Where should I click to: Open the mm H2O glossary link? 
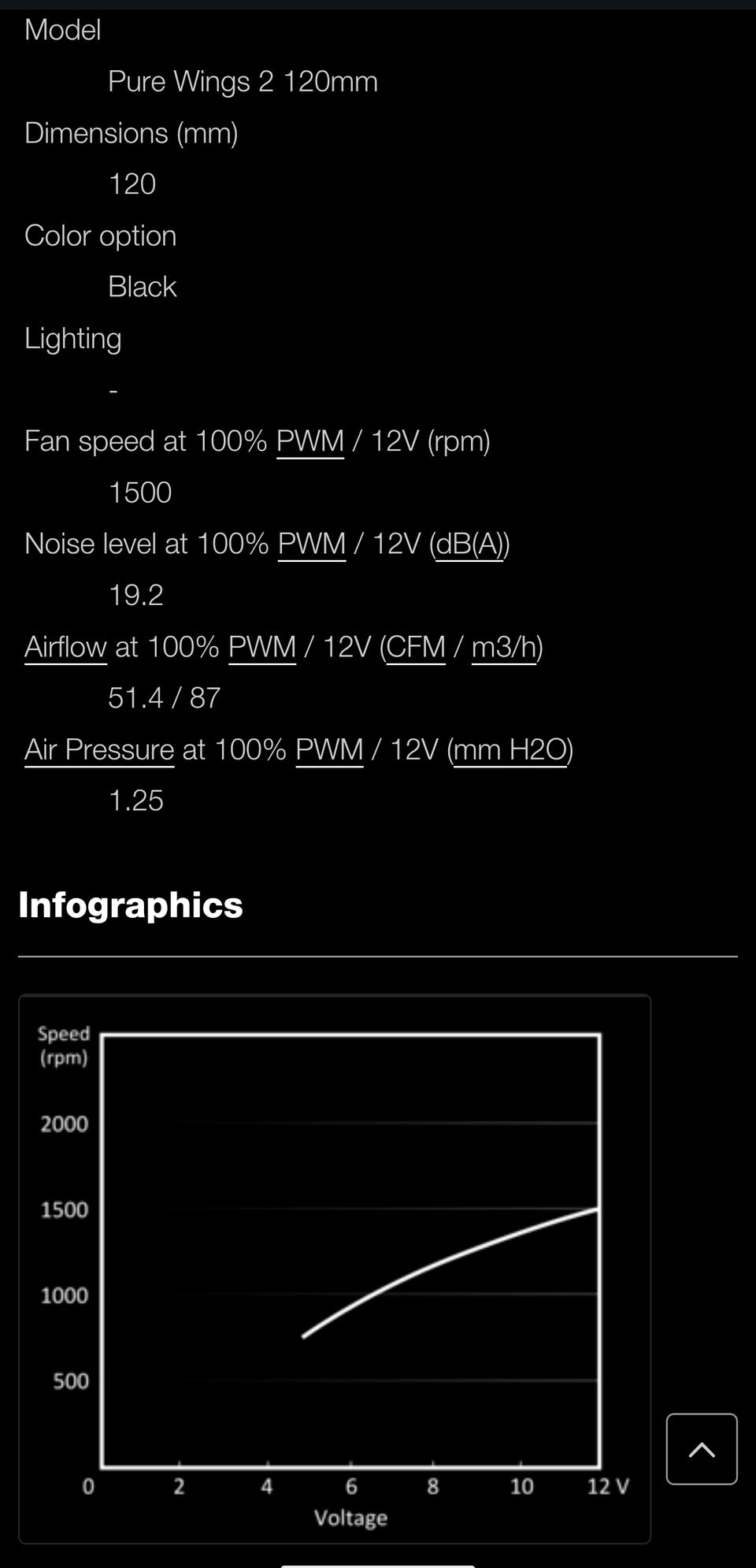tap(510, 749)
